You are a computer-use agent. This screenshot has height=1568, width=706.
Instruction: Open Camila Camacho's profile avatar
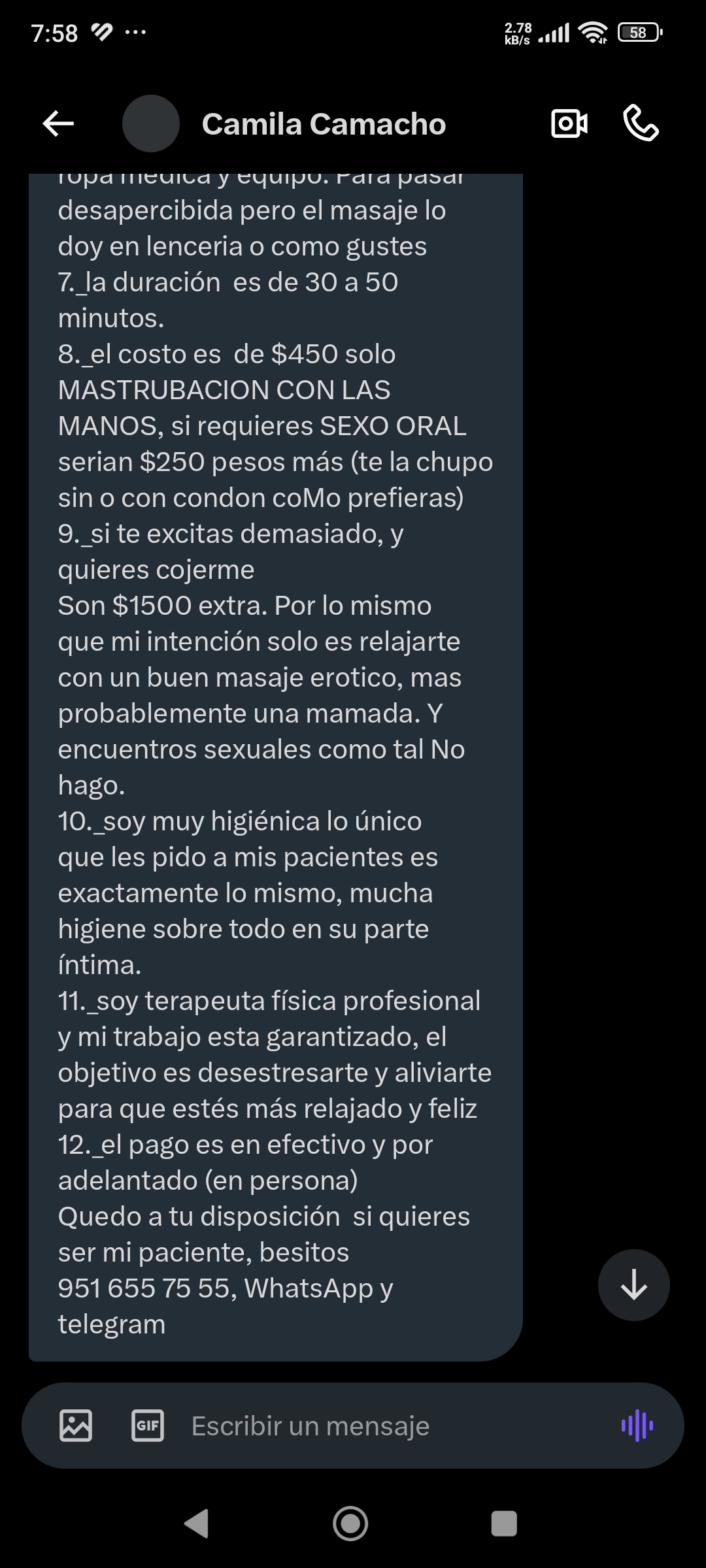point(151,123)
